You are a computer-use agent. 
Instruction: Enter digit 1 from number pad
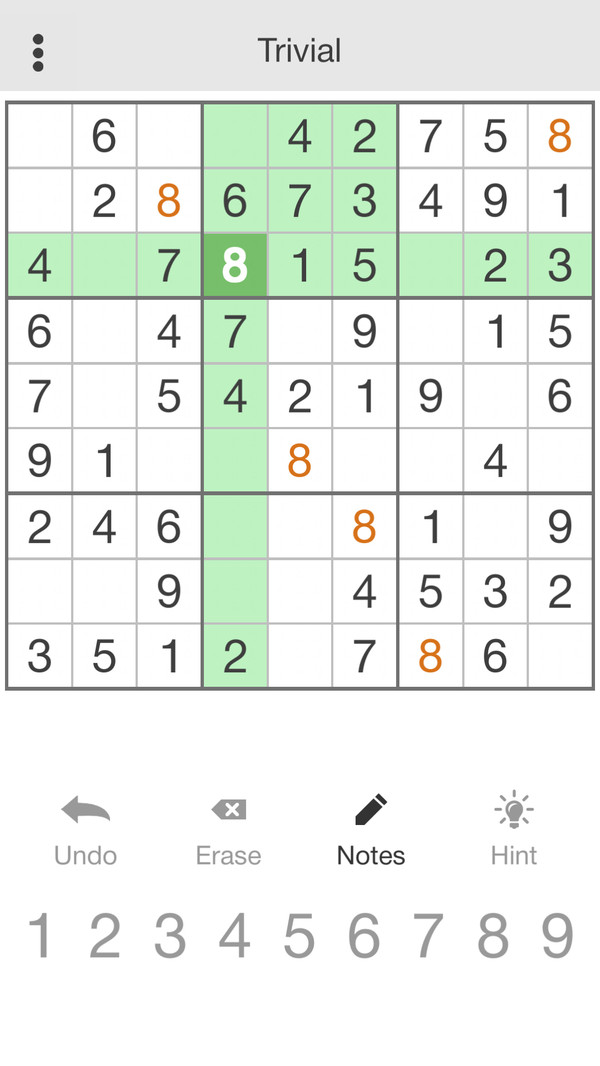tap(40, 937)
